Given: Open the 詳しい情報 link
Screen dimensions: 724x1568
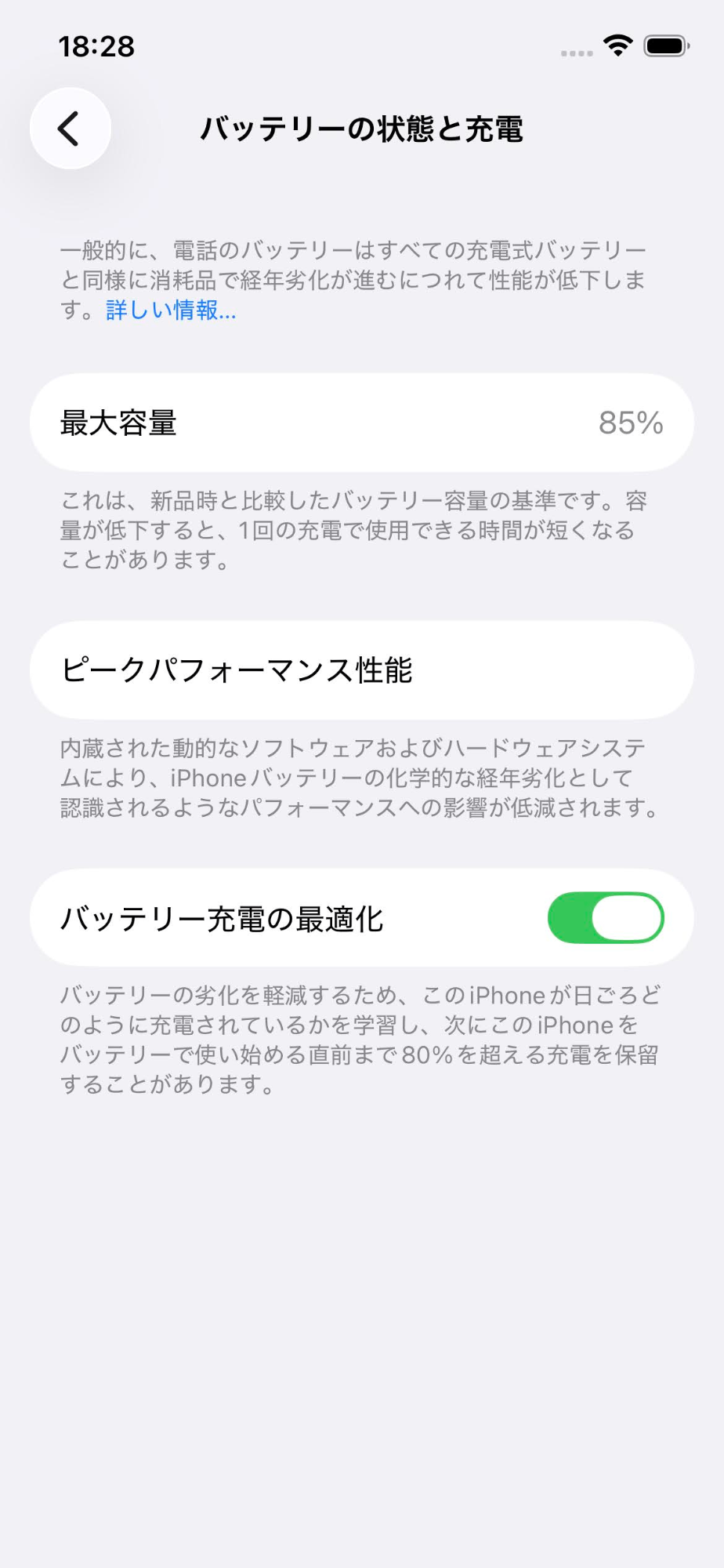Looking at the screenshot, I should coord(169,311).
